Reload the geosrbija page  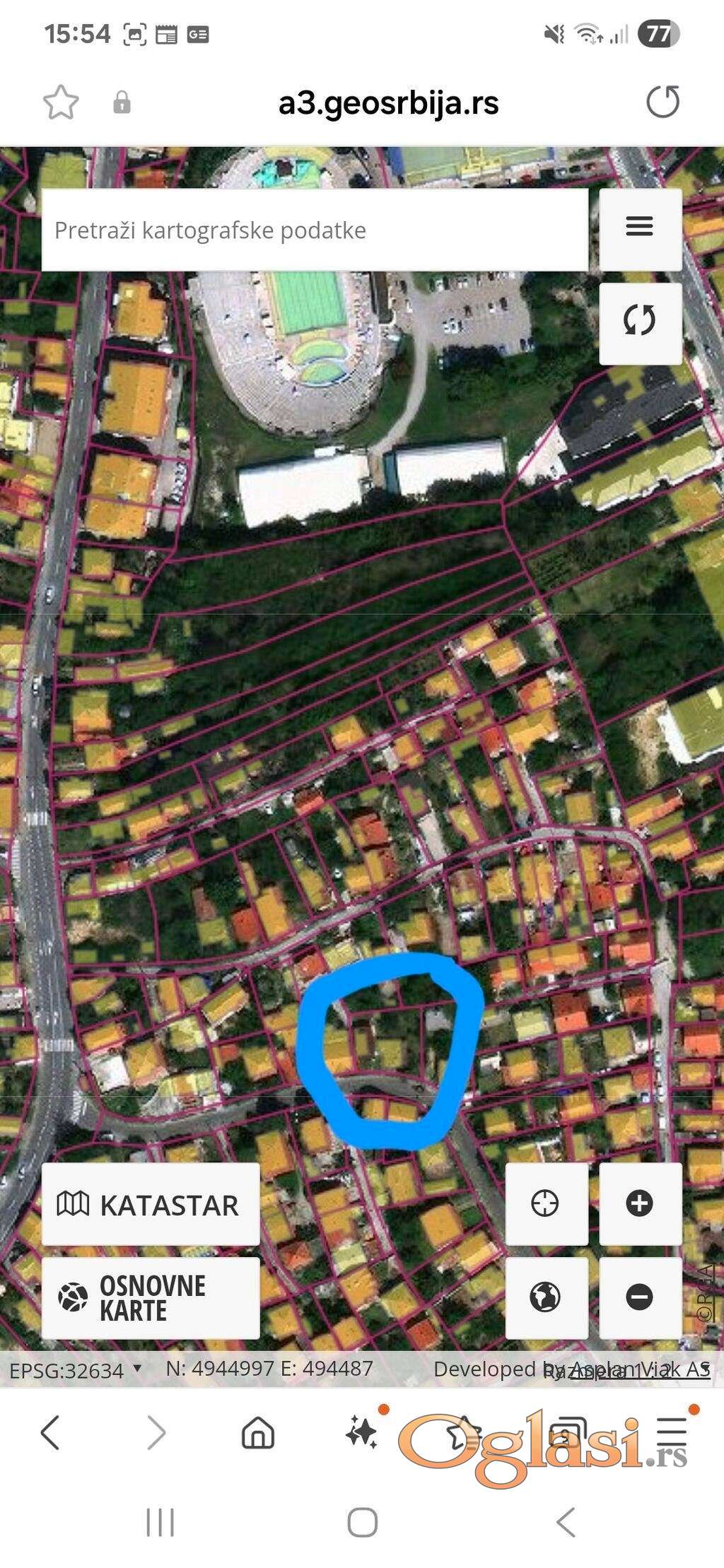click(662, 102)
